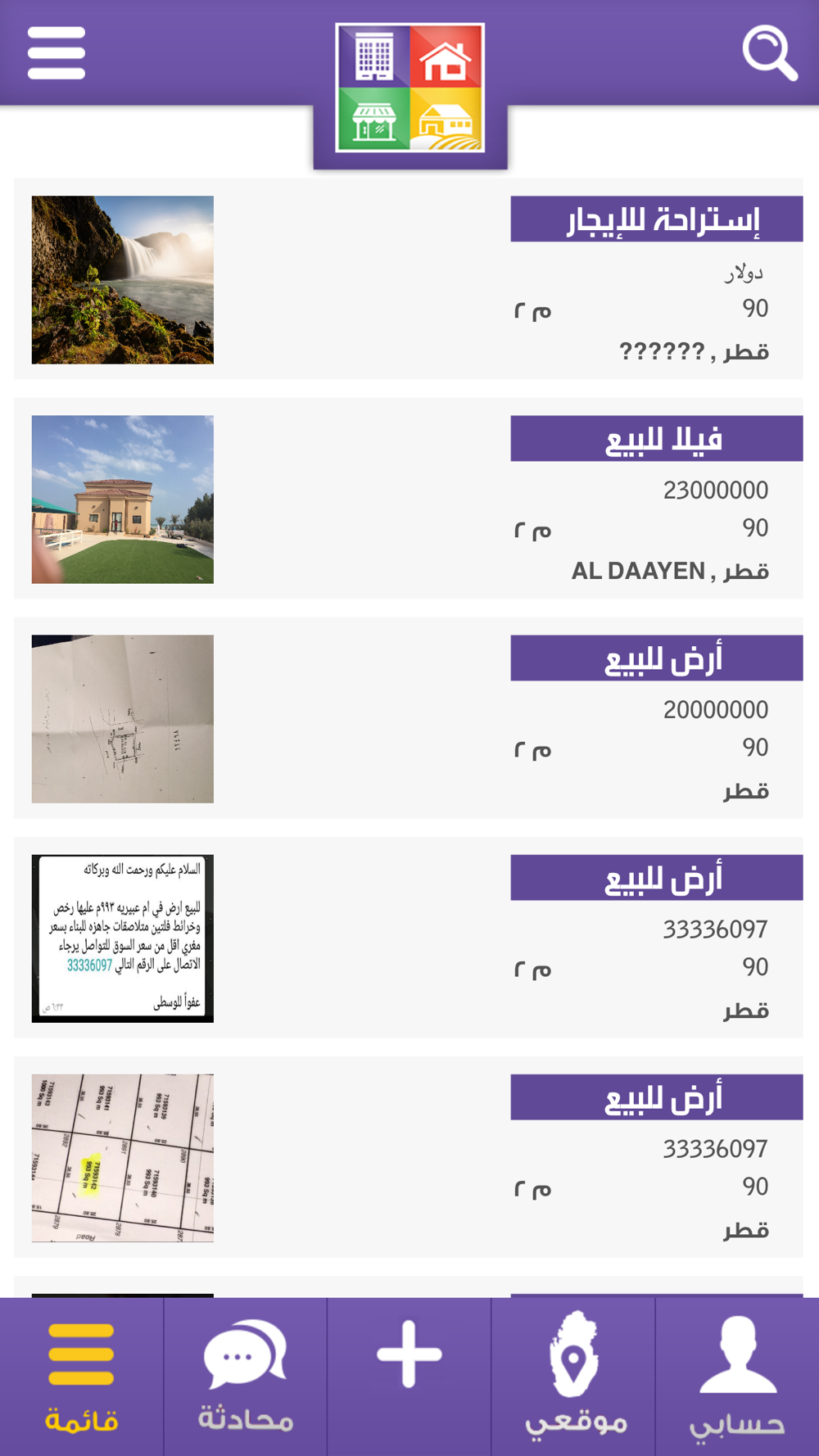Screen dimensions: 819x1456
Task: View the villa photo thumbnail
Action: pos(123,500)
